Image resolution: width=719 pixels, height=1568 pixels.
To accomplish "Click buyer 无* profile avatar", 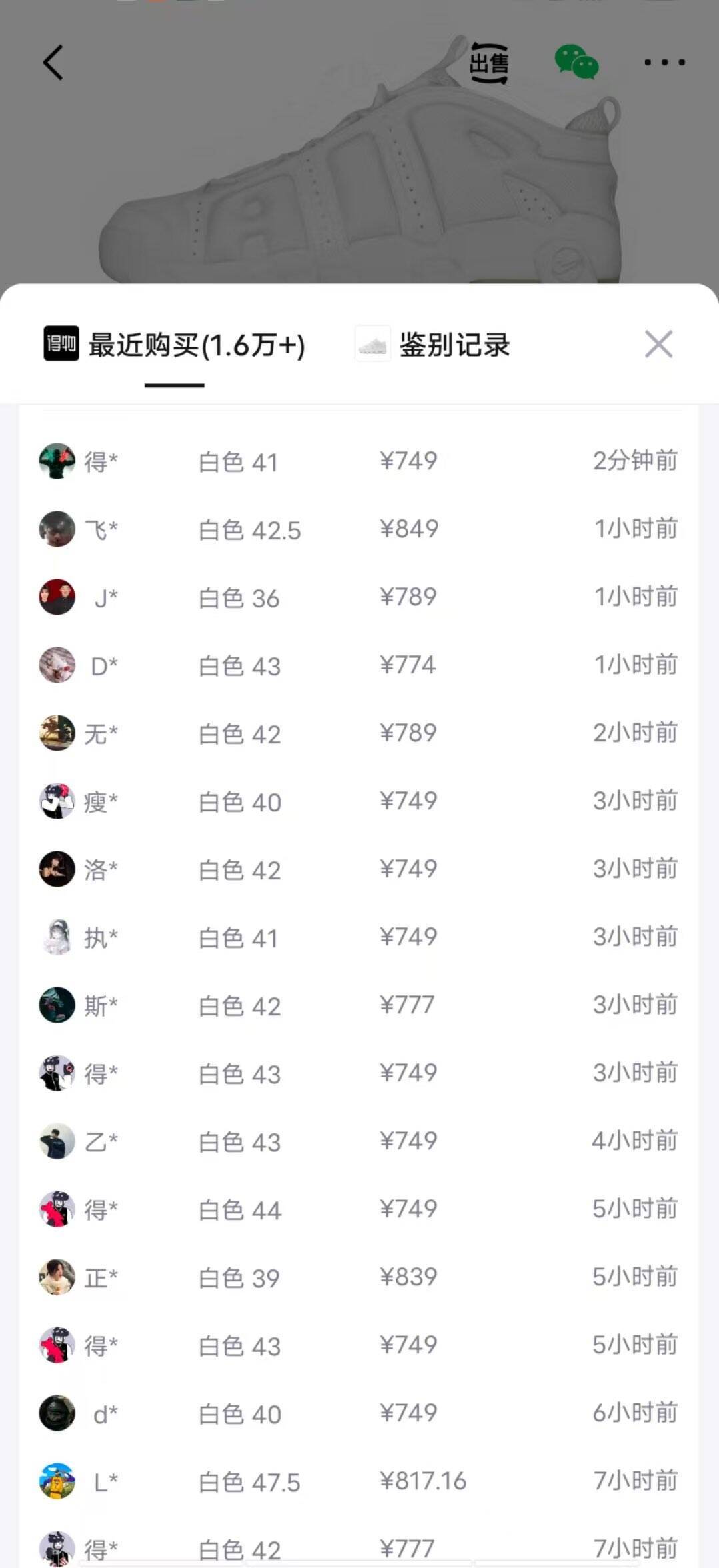I will pyautogui.click(x=57, y=733).
